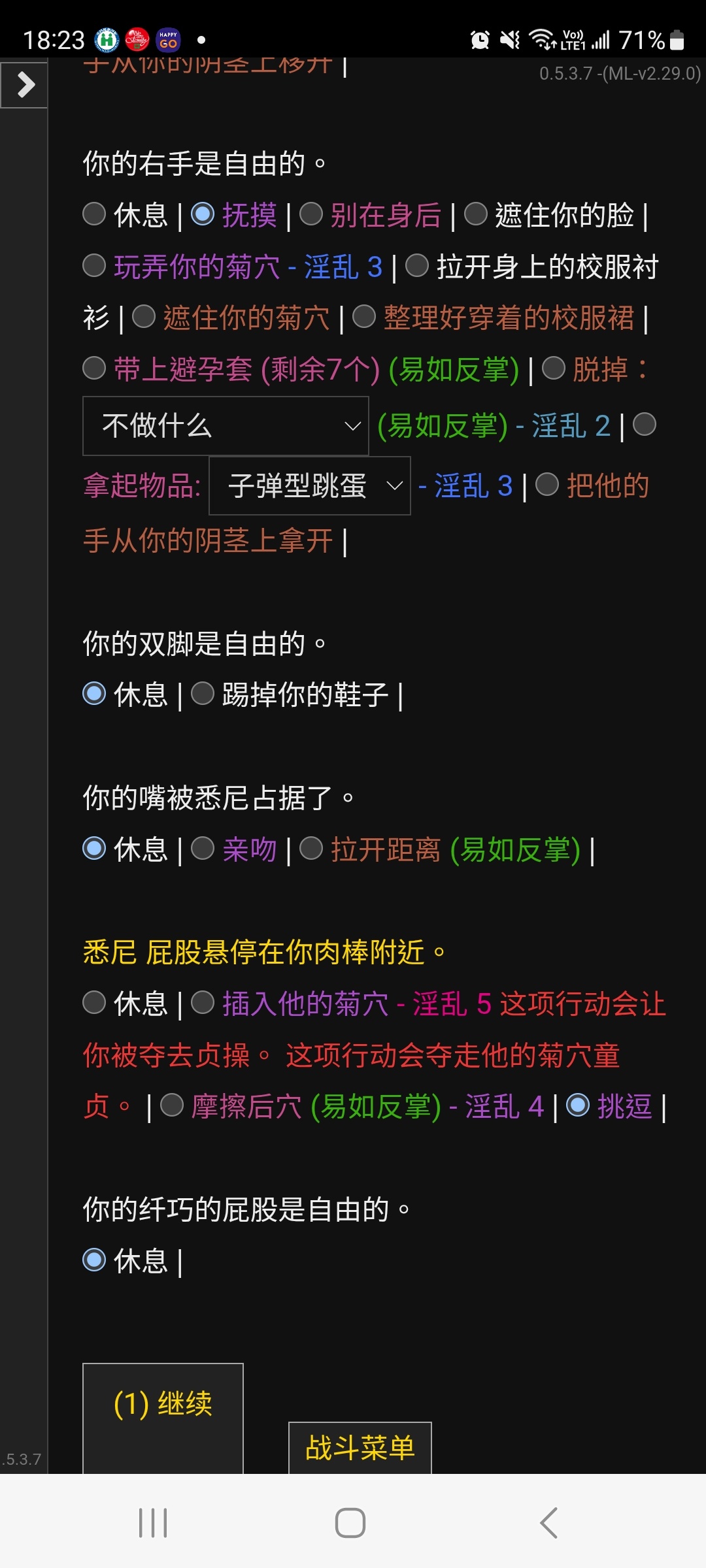Select 休息 for the right hand
Image resolution: width=706 pixels, height=1568 pixels.
pos(95,214)
